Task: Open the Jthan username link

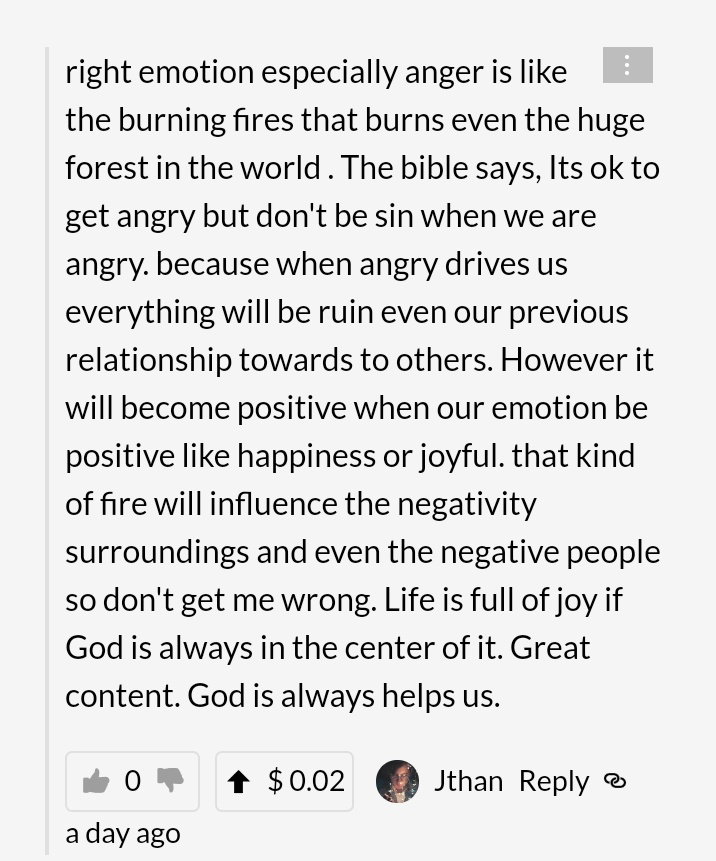Action: coord(468,781)
